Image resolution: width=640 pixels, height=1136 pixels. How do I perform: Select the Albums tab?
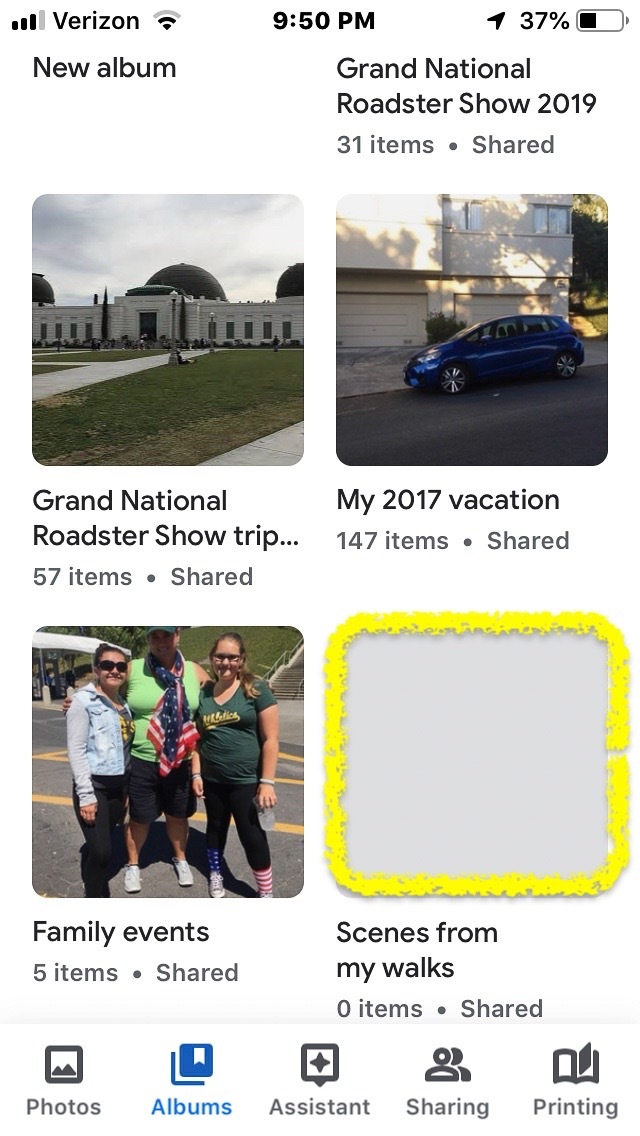coord(191,1080)
